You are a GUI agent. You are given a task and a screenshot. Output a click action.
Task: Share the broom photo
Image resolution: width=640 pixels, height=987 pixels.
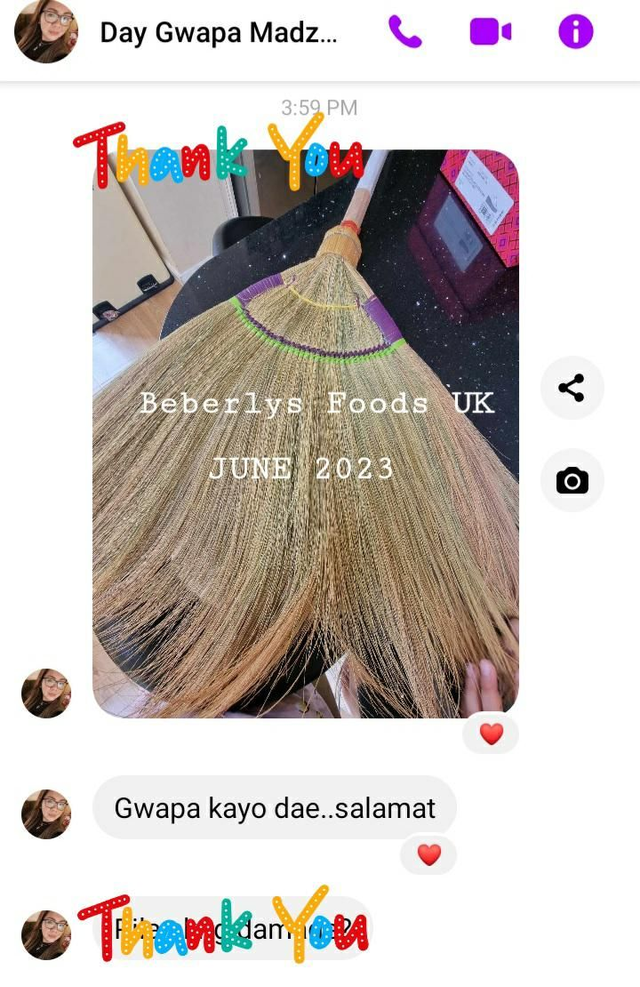tap(572, 388)
